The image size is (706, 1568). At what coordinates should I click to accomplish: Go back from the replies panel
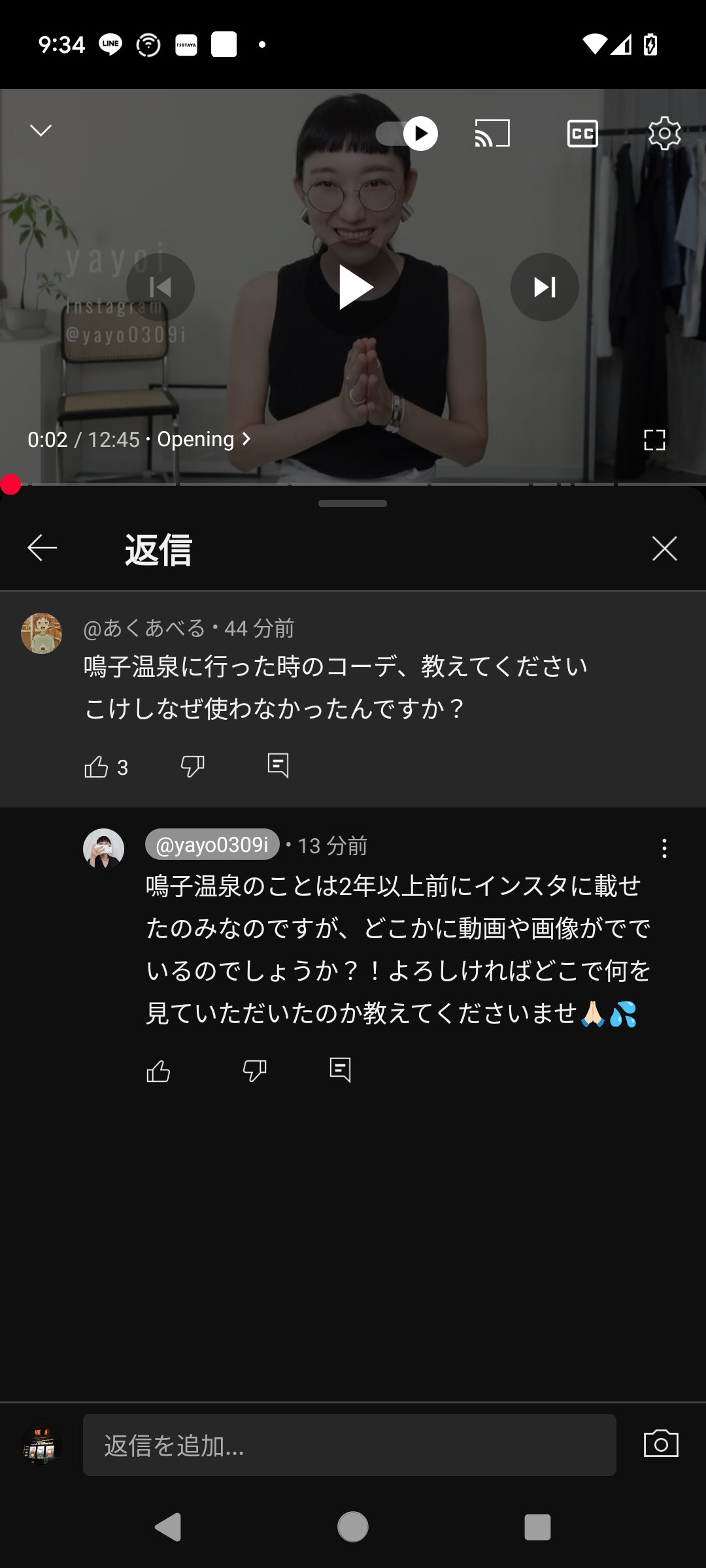[42, 548]
